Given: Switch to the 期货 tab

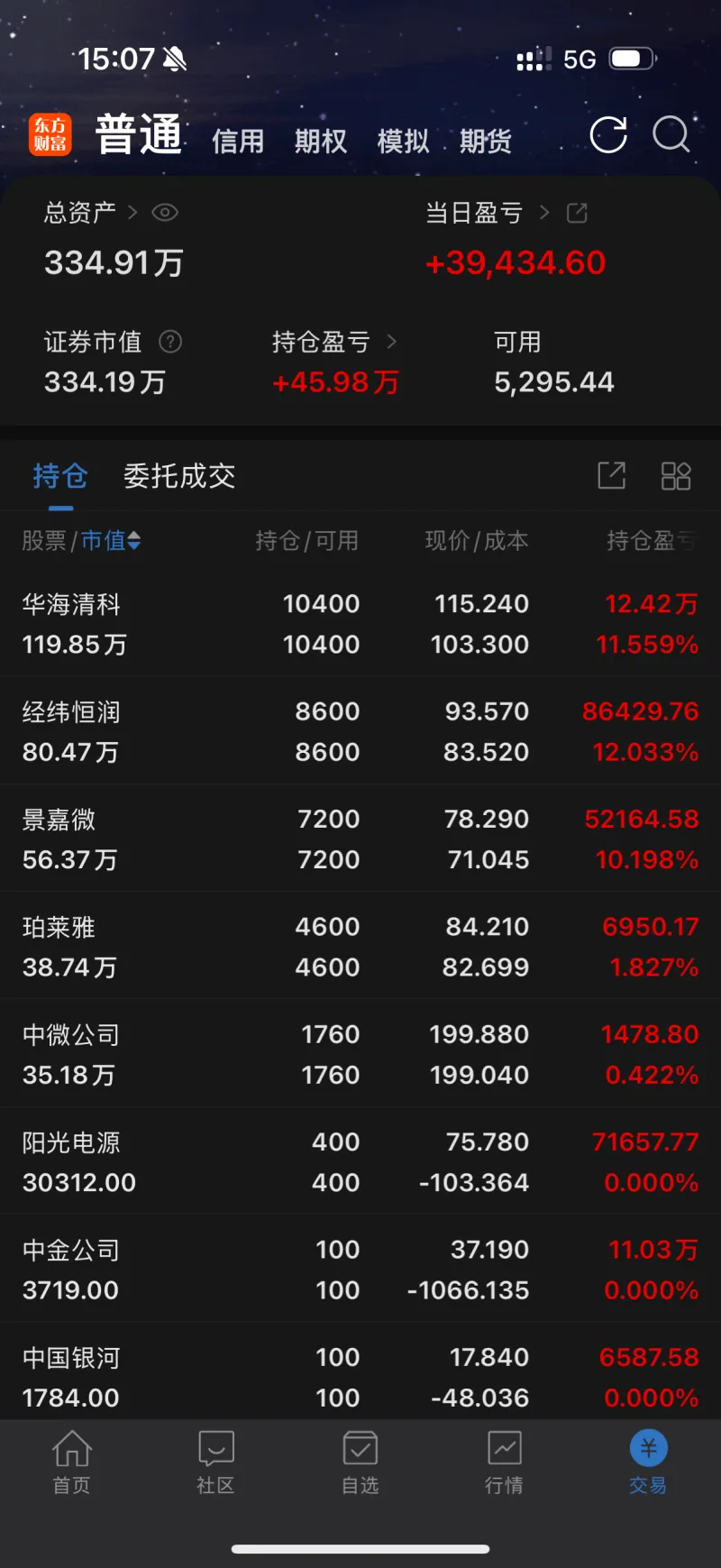Looking at the screenshot, I should click(x=486, y=141).
